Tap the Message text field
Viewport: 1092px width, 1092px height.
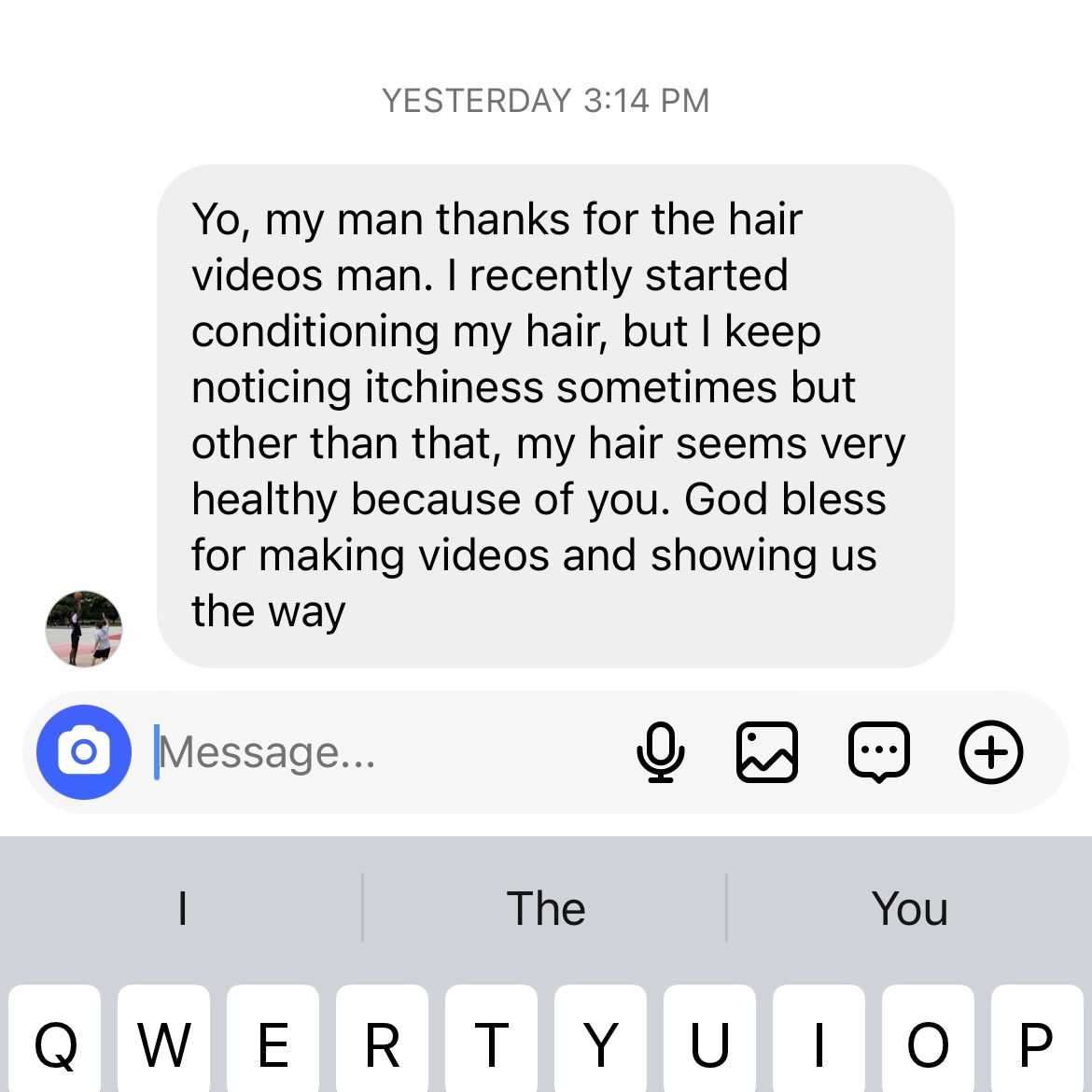pyautogui.click(x=373, y=752)
